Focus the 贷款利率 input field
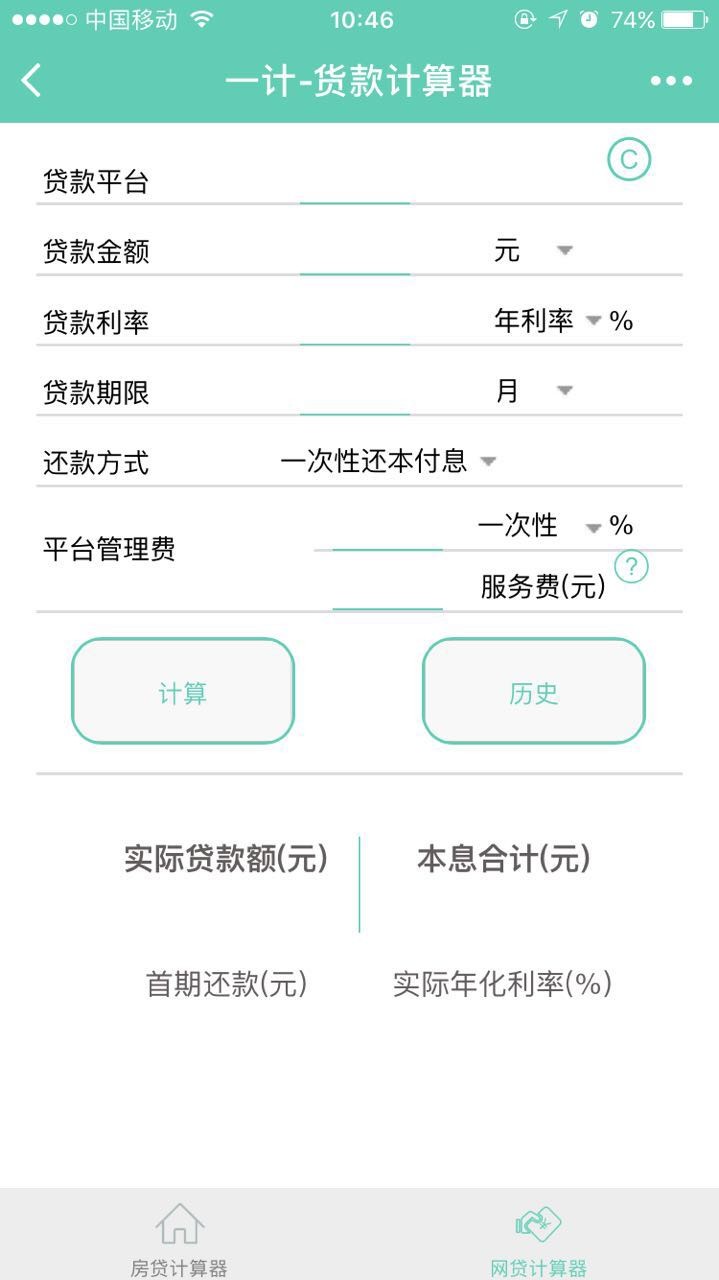This screenshot has width=719, height=1280. point(355,324)
